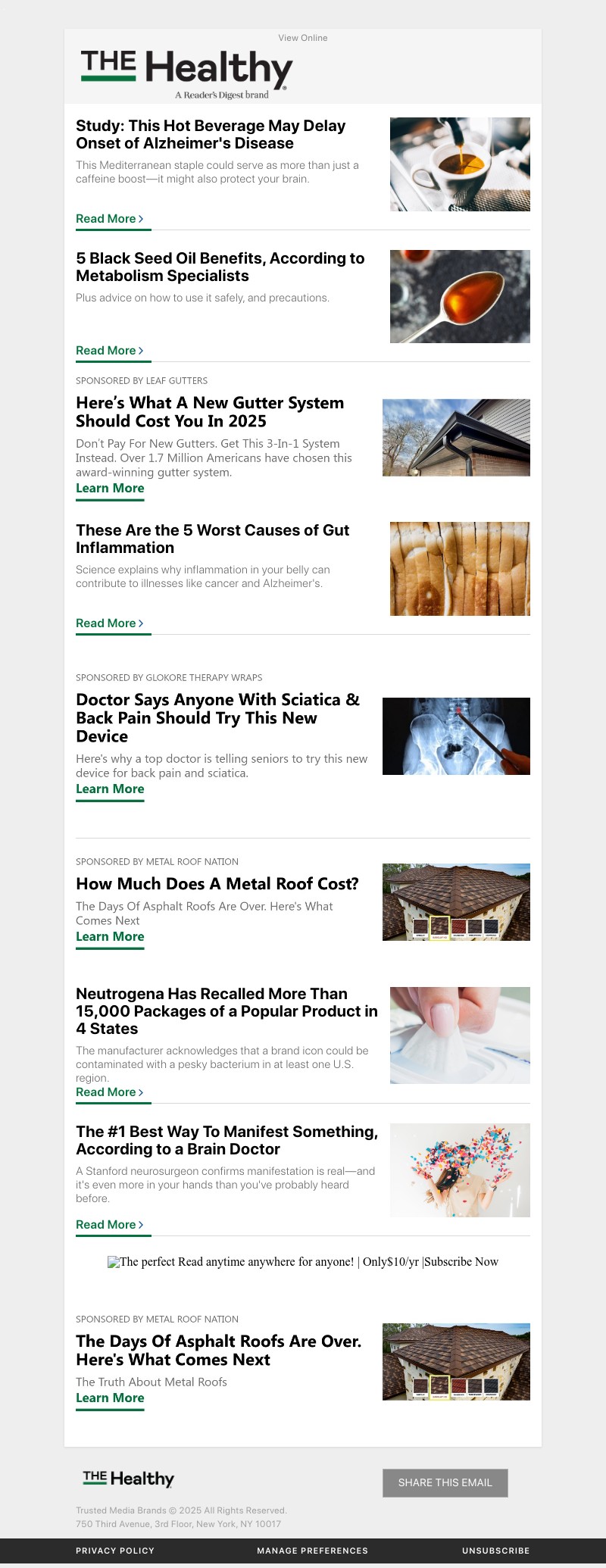Read more about the Alzheimer's hot beverage study
The height and width of the screenshot is (1568, 606).
tap(109, 219)
